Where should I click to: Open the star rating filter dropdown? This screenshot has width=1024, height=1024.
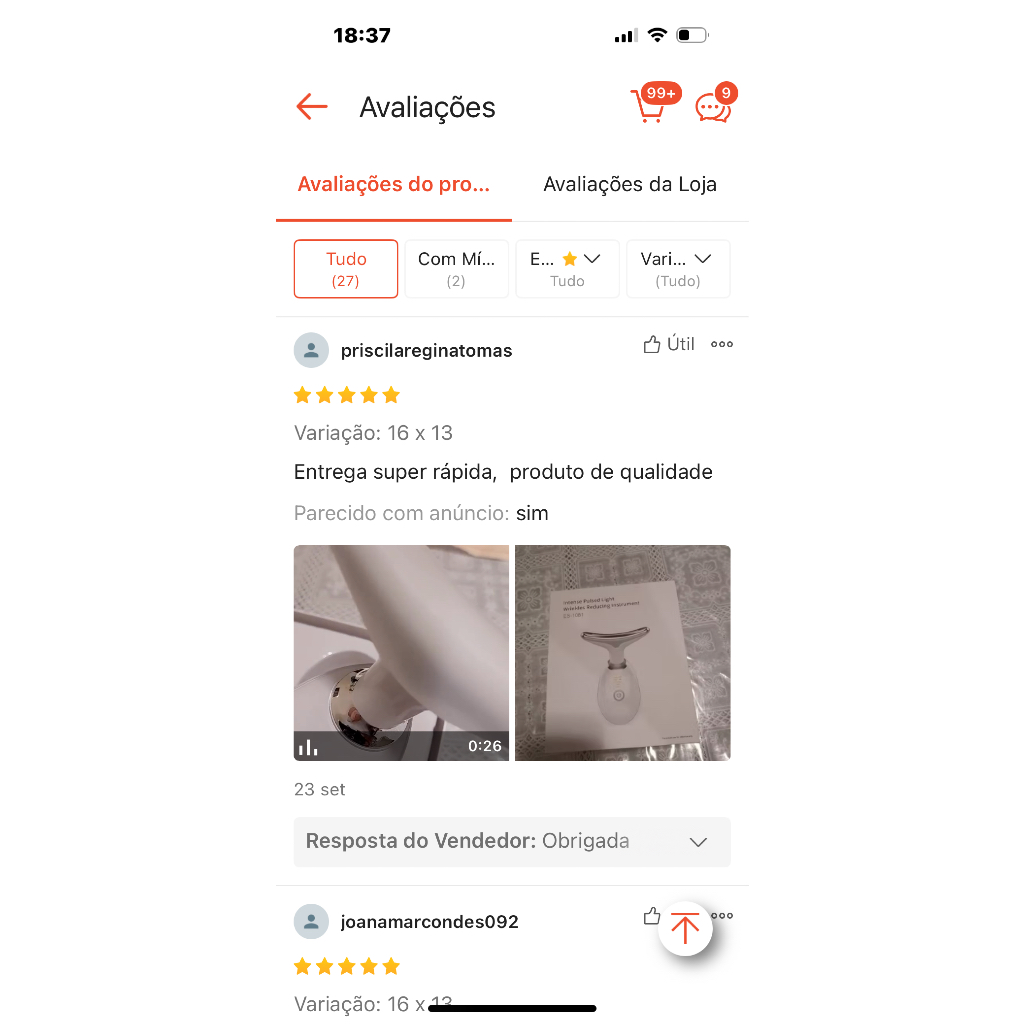(567, 269)
